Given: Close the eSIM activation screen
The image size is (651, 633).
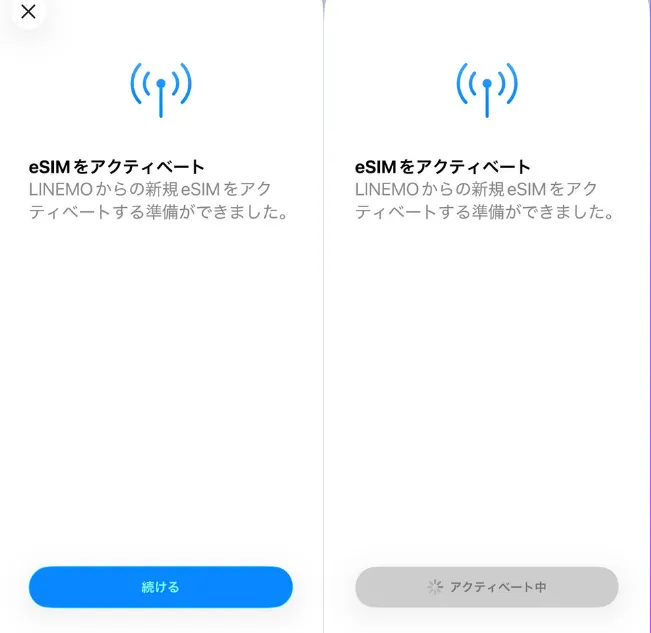Looking at the screenshot, I should point(28,12).
